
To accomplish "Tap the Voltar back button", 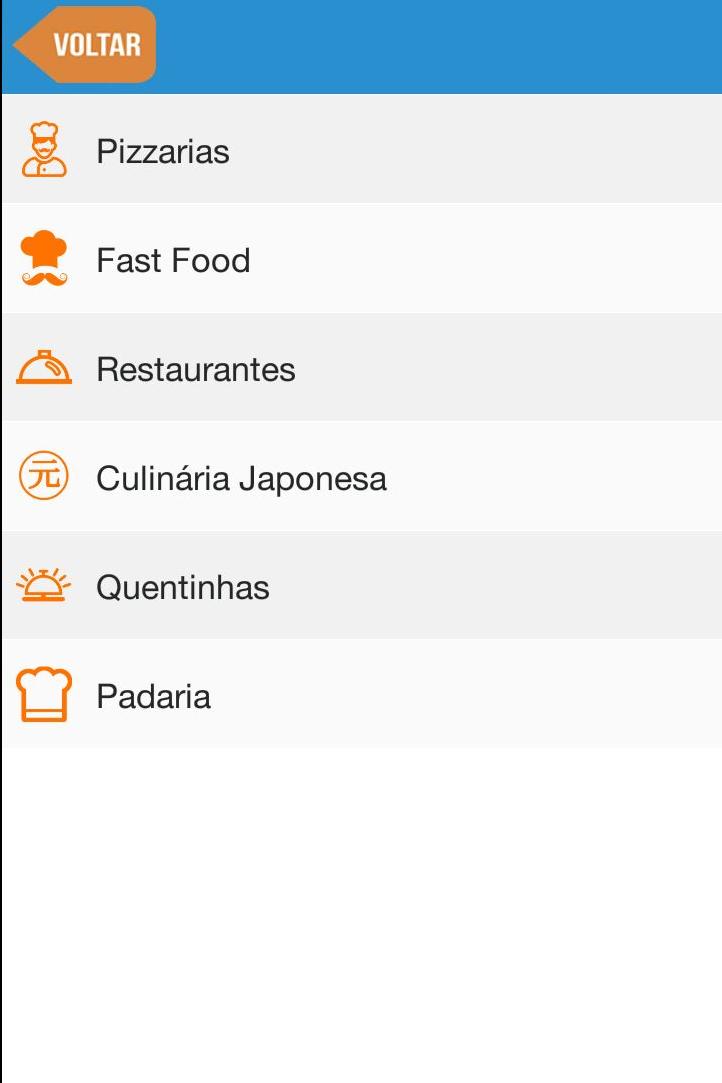I will 86,45.
